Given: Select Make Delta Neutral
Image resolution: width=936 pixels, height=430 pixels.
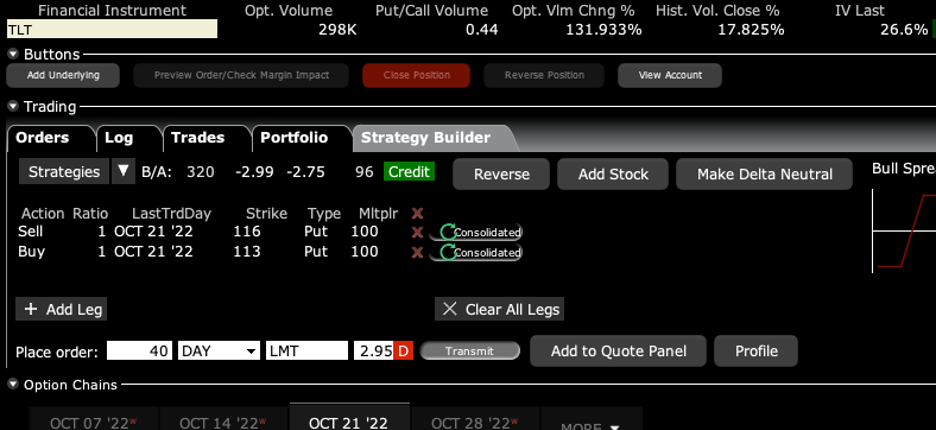Looking at the screenshot, I should 764,174.
